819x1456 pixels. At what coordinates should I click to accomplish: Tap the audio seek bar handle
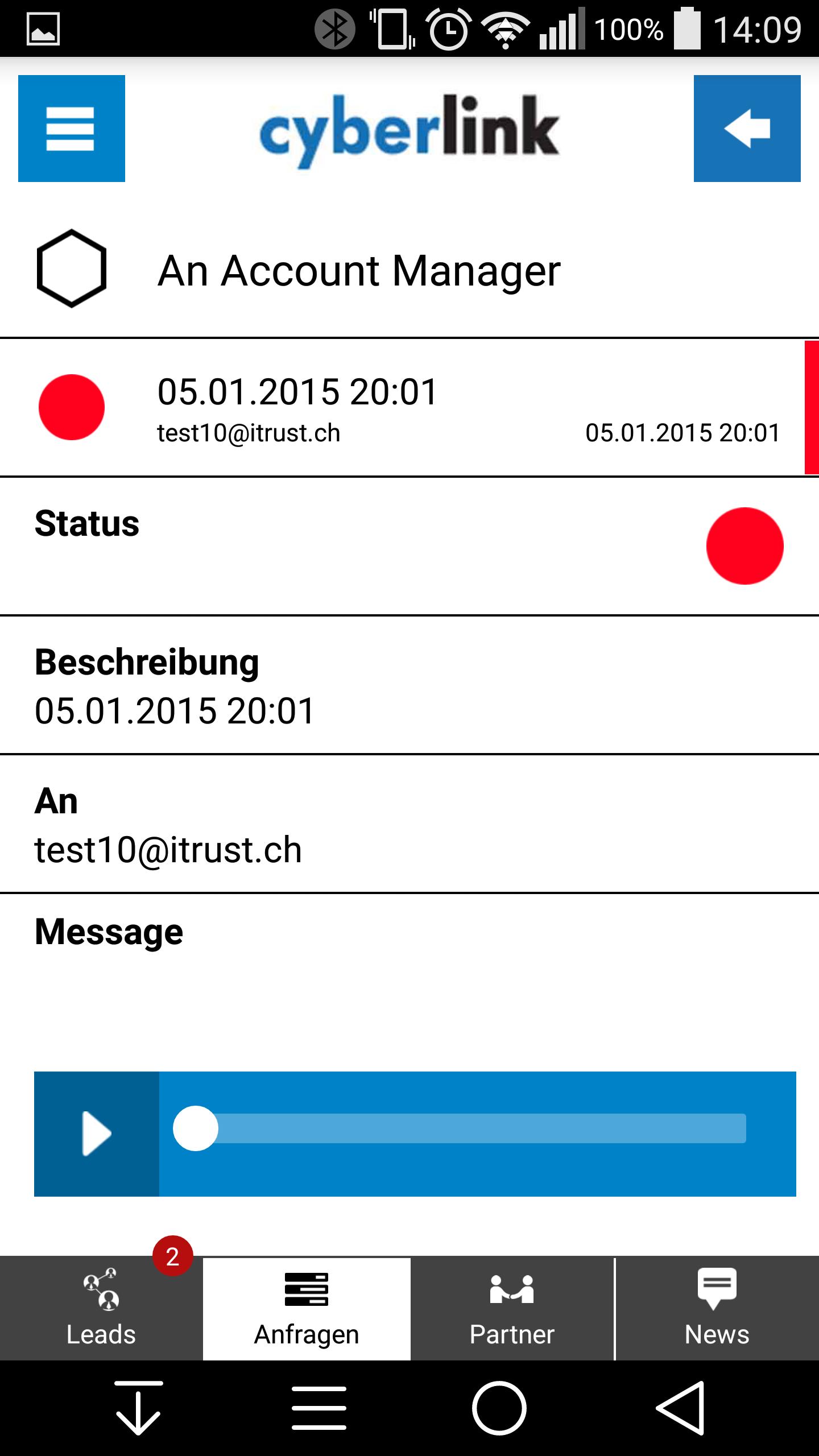coord(196,1128)
